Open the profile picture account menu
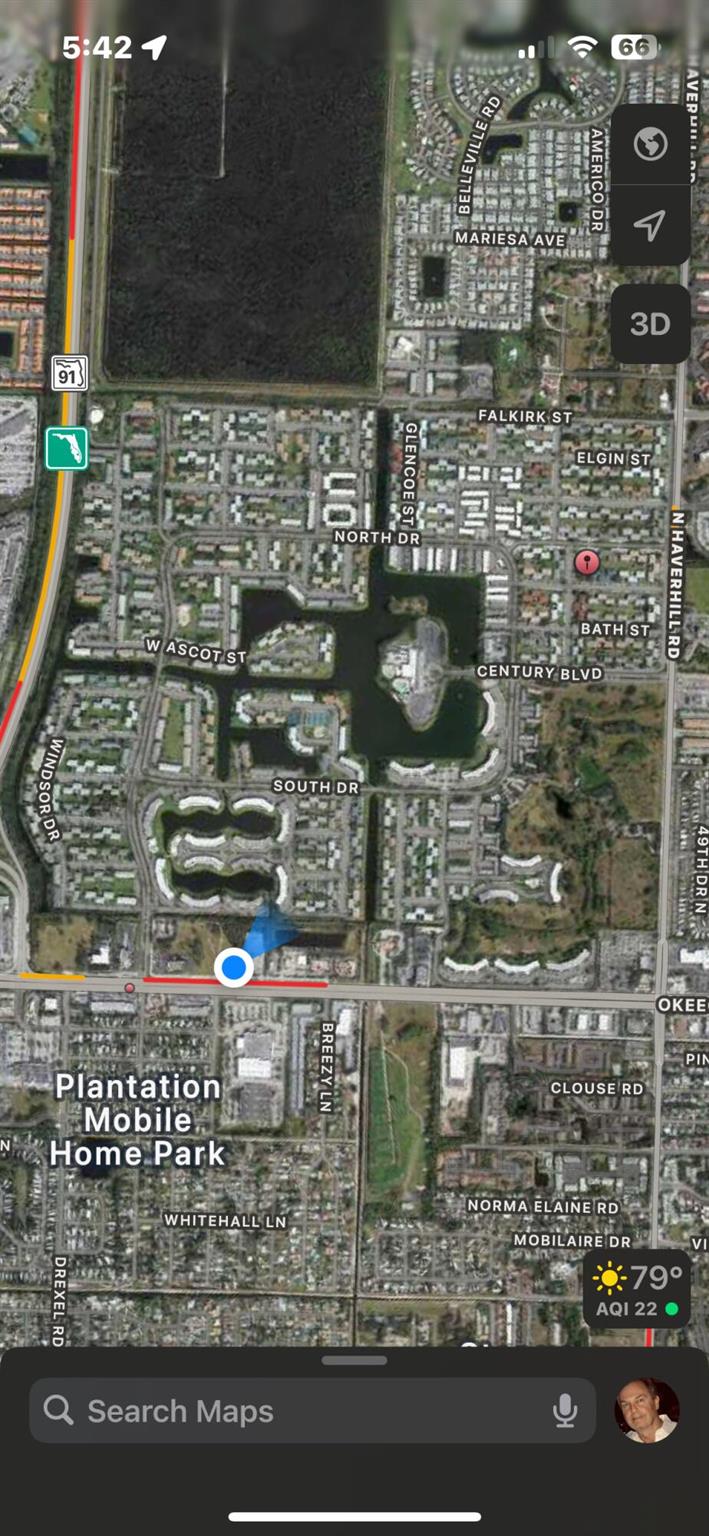The width and height of the screenshot is (709, 1536). pyautogui.click(x=647, y=1411)
